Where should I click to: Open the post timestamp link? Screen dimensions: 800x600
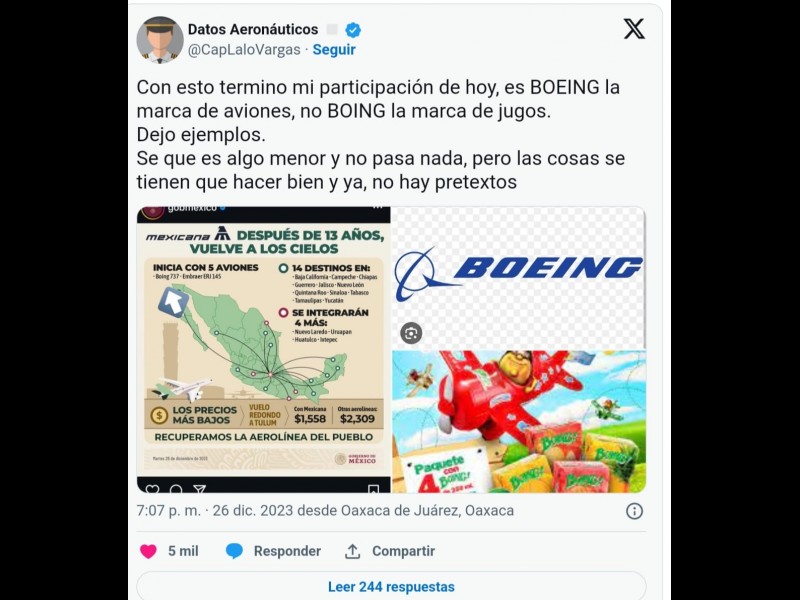(x=325, y=511)
